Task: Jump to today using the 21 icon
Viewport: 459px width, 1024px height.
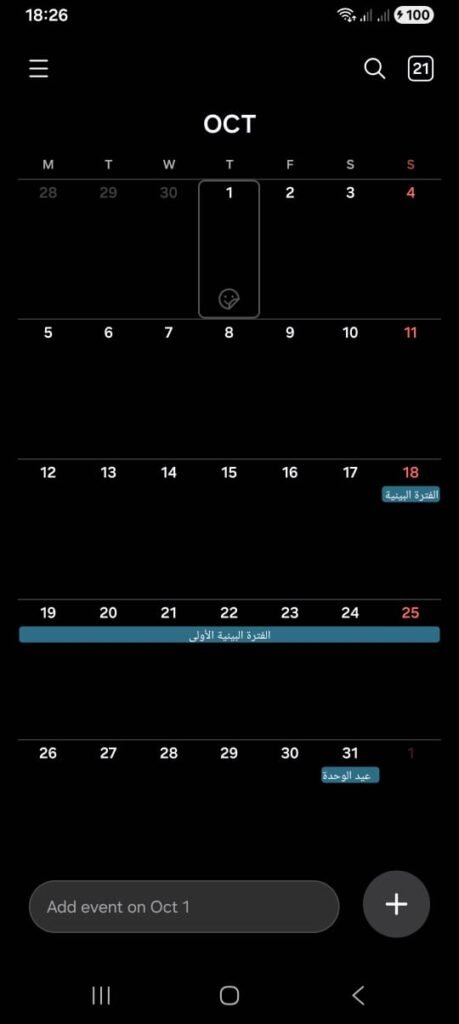Action: 420,68
